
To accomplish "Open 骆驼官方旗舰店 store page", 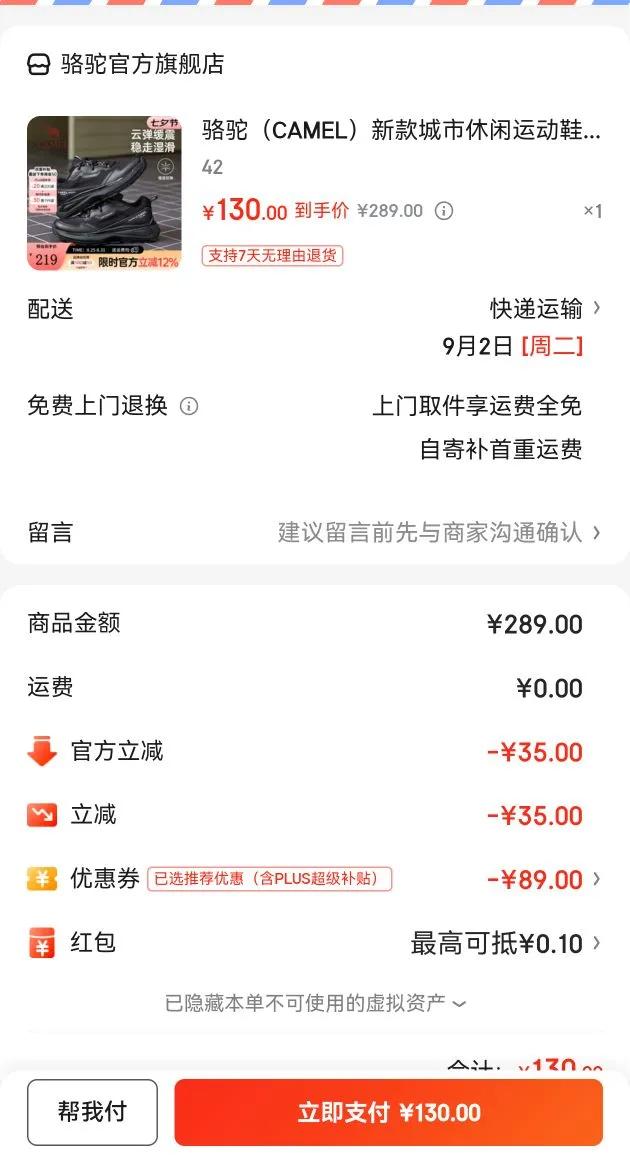I will click(126, 65).
